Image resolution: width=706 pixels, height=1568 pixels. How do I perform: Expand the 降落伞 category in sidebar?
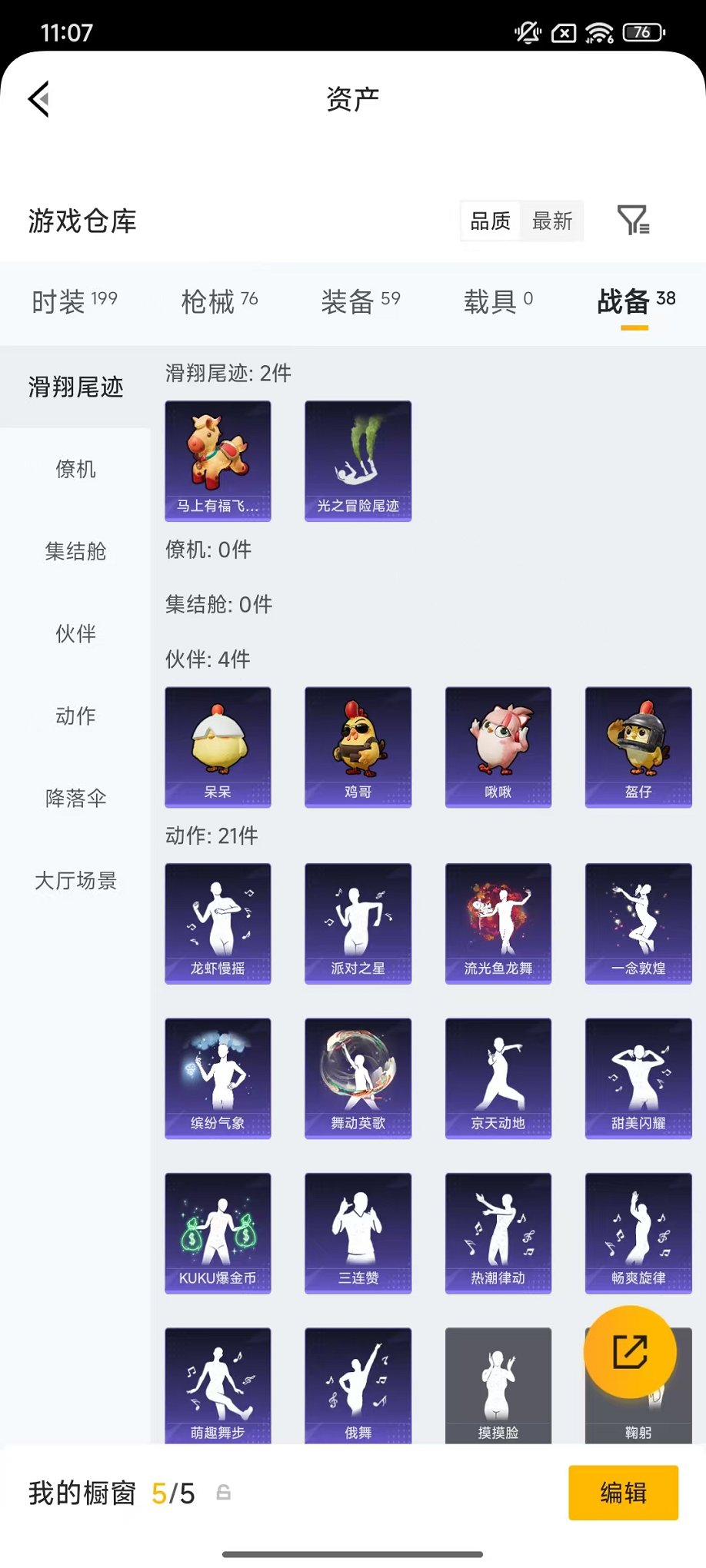tap(74, 799)
